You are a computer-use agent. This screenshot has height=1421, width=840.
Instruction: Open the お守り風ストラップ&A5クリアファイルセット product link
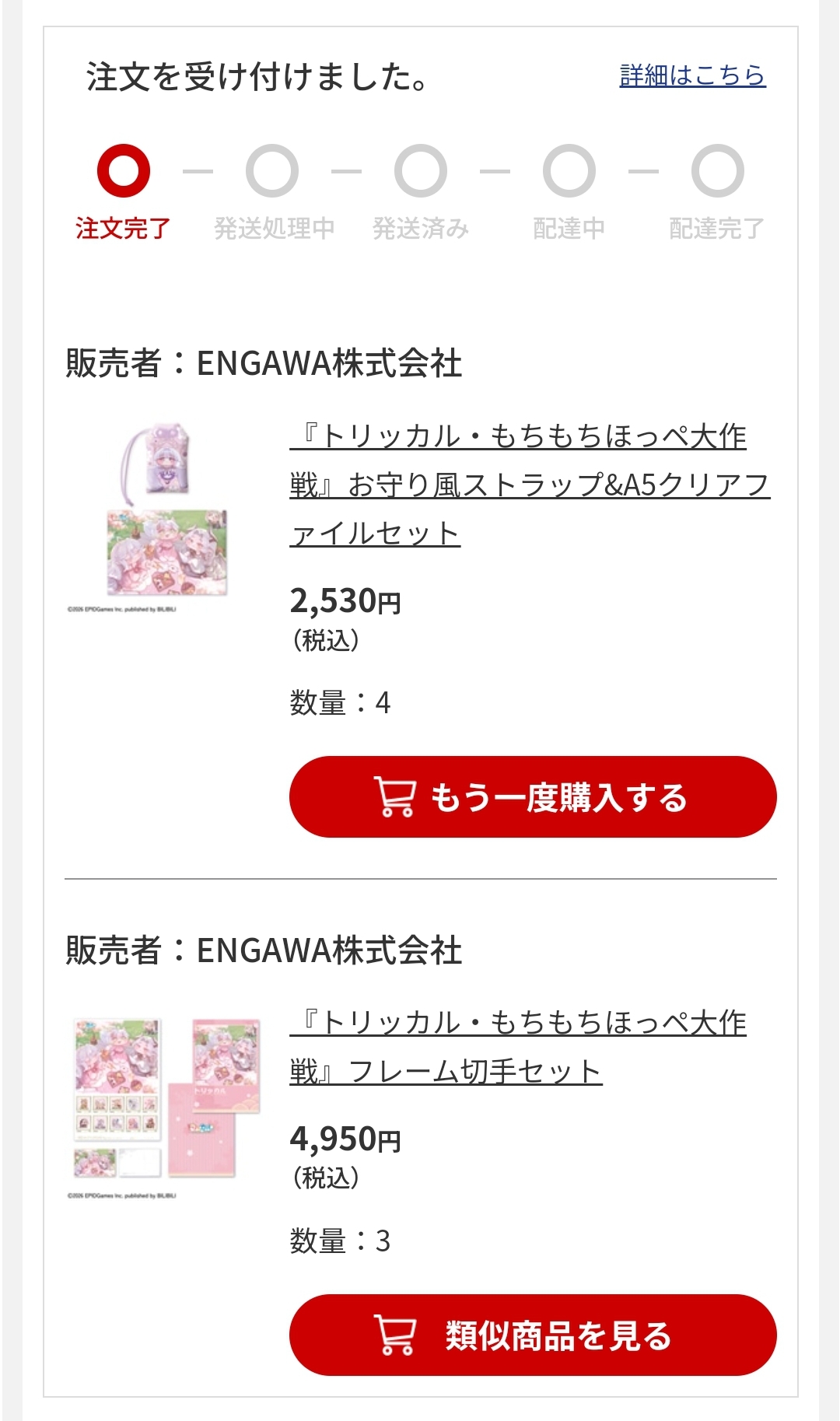click(x=529, y=485)
